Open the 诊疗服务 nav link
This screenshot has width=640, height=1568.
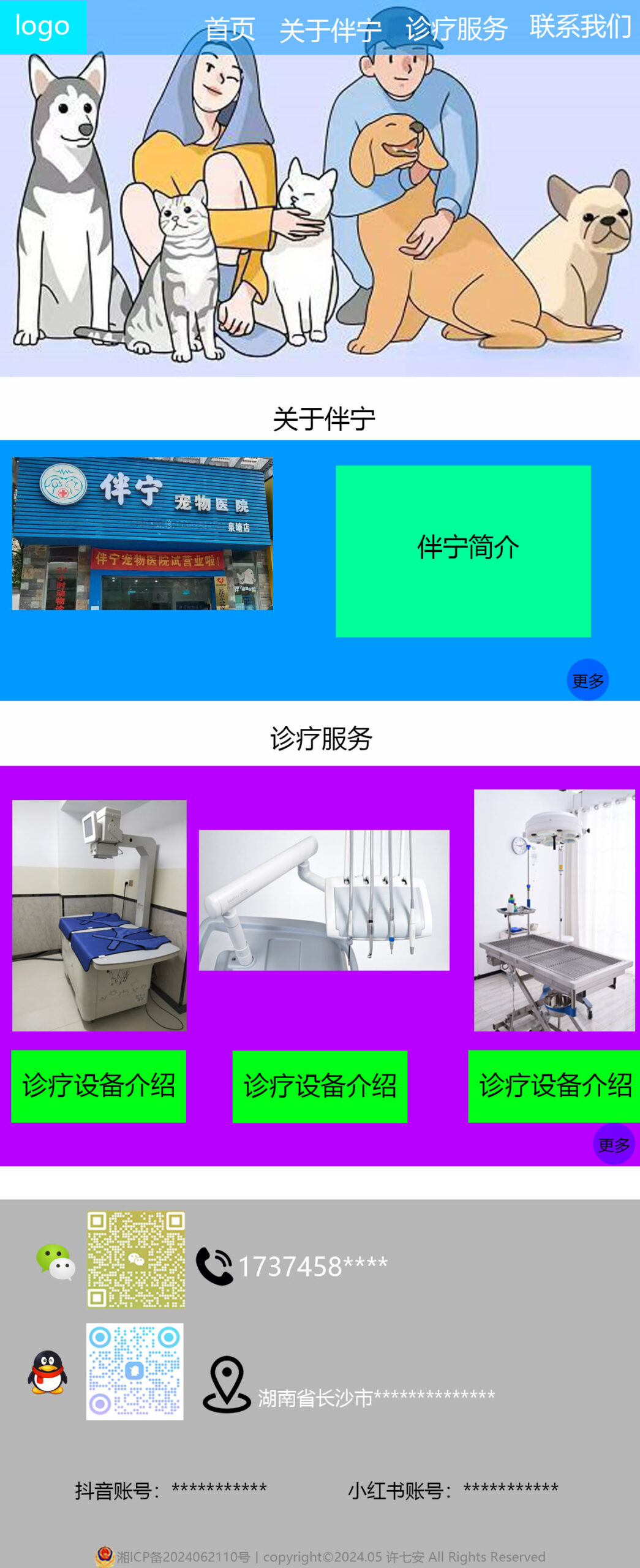[x=456, y=29]
